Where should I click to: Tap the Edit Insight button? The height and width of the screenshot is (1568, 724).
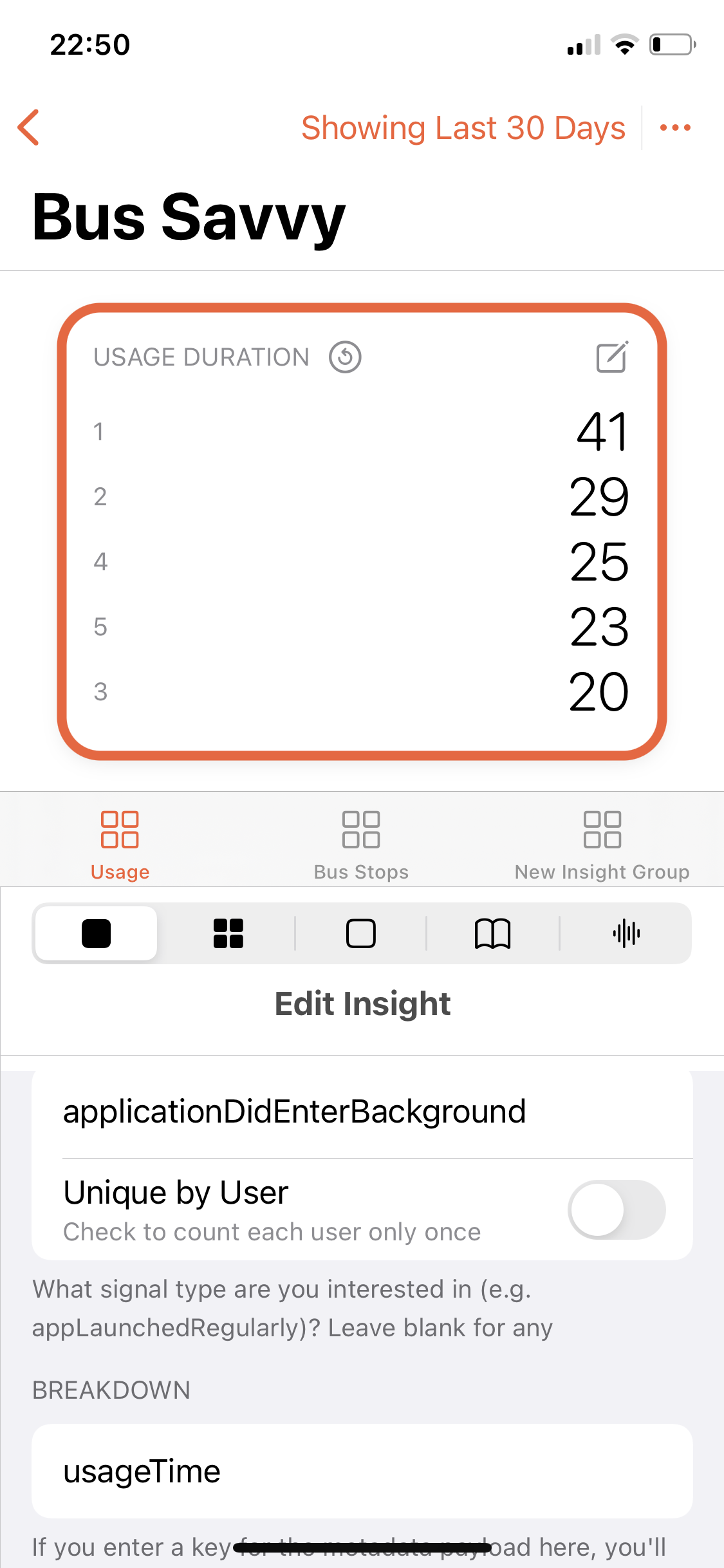click(x=362, y=1003)
